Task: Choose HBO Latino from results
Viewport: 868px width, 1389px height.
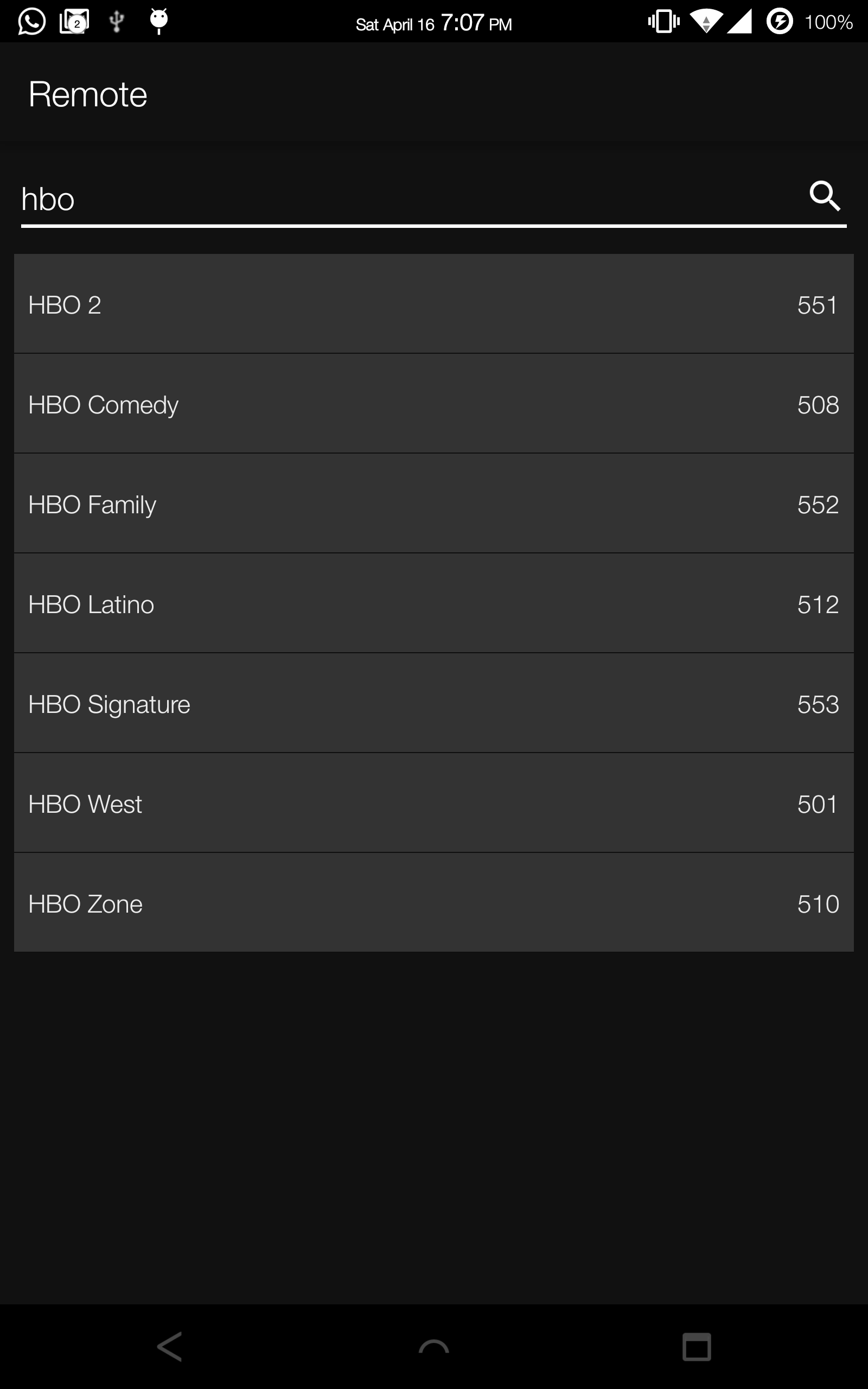Action: click(x=433, y=604)
